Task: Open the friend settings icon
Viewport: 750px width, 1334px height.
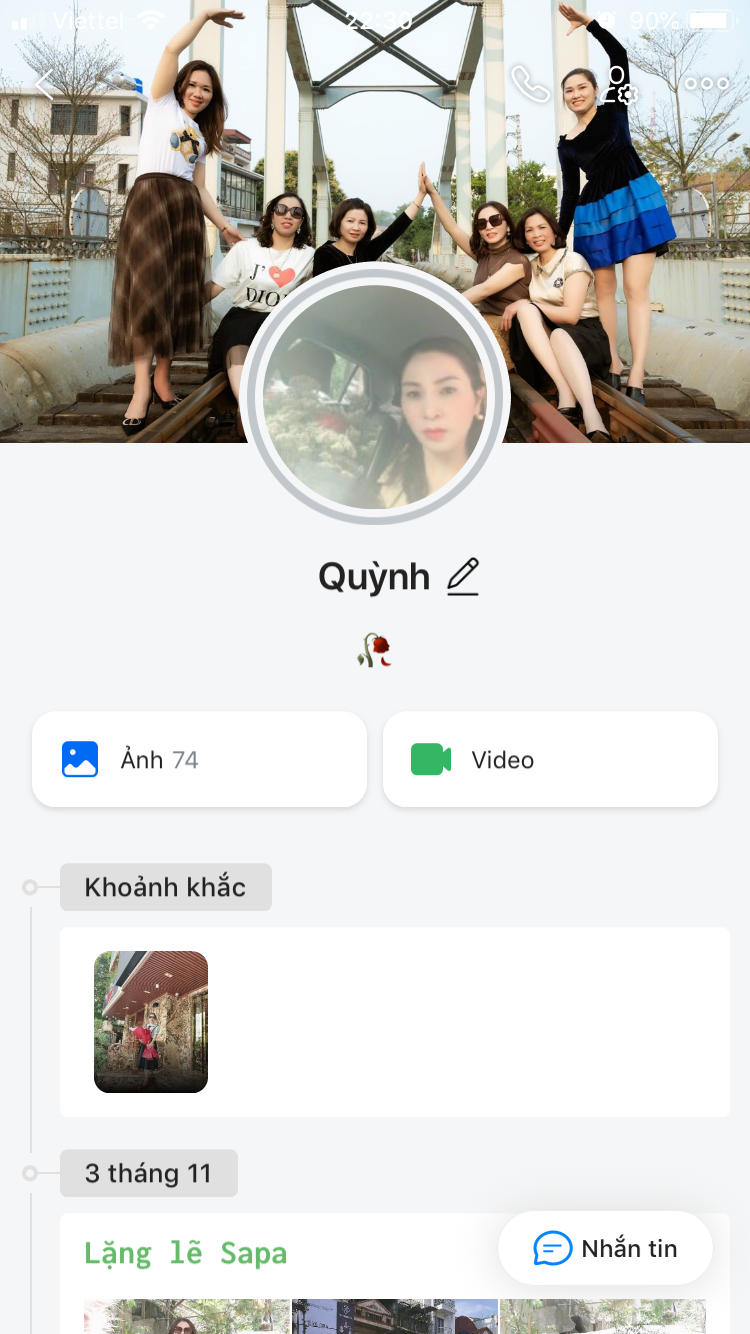Action: [x=619, y=84]
